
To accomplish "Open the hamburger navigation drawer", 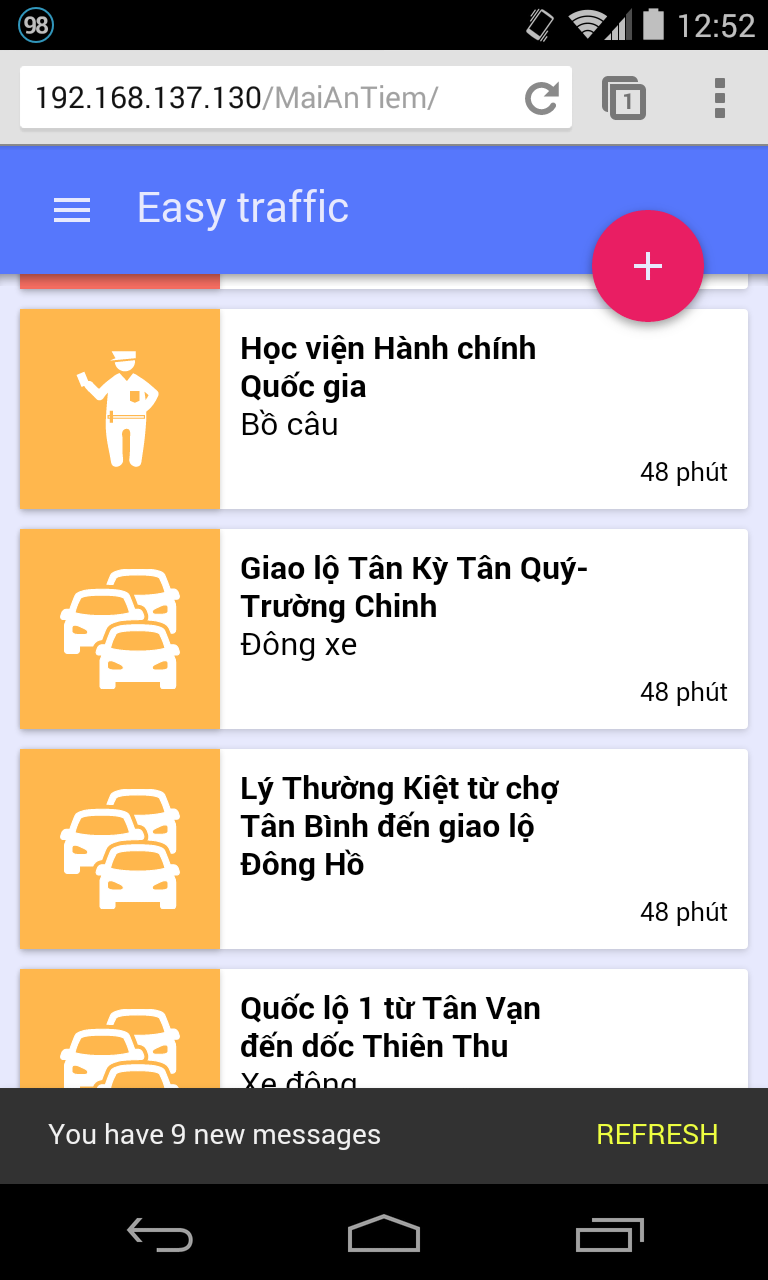I will pyautogui.click(x=72, y=209).
